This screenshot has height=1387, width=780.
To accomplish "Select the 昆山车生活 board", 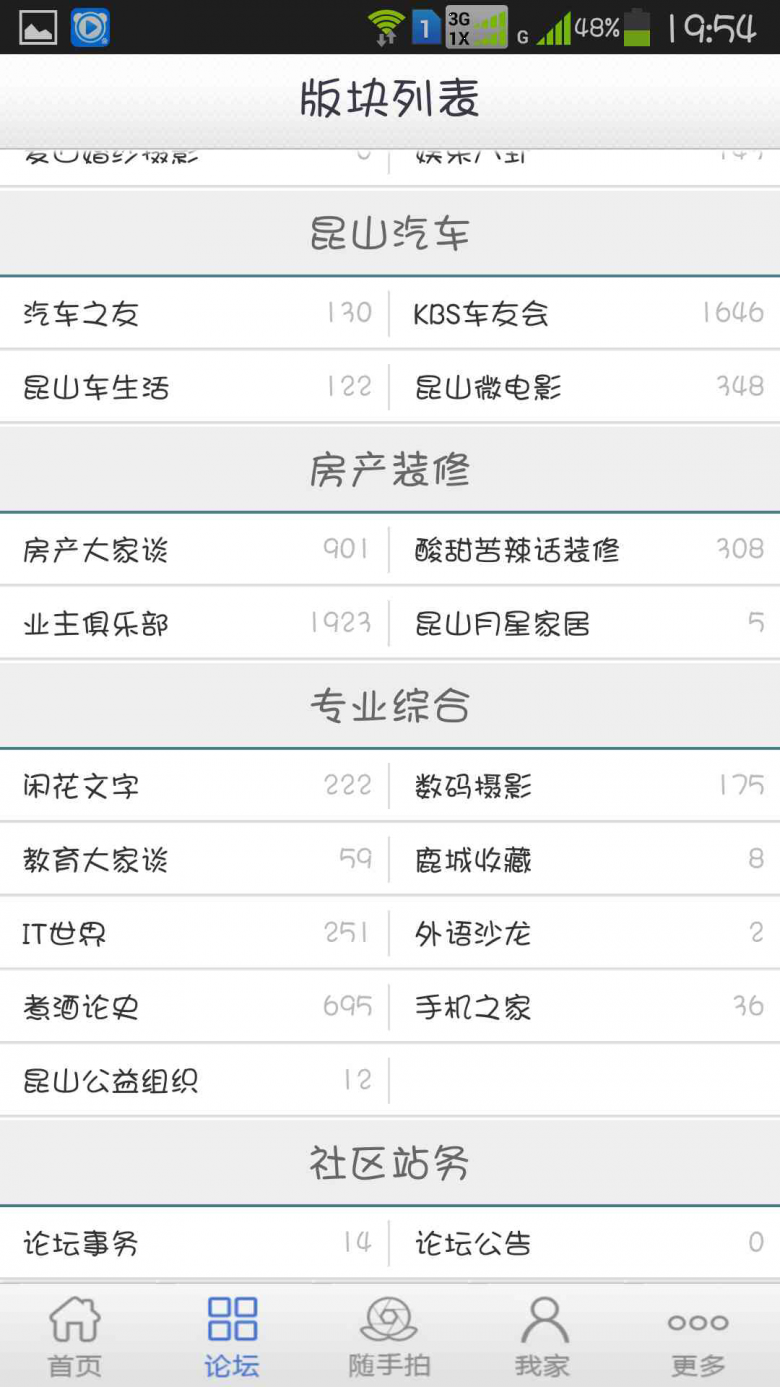I will 194,387.
